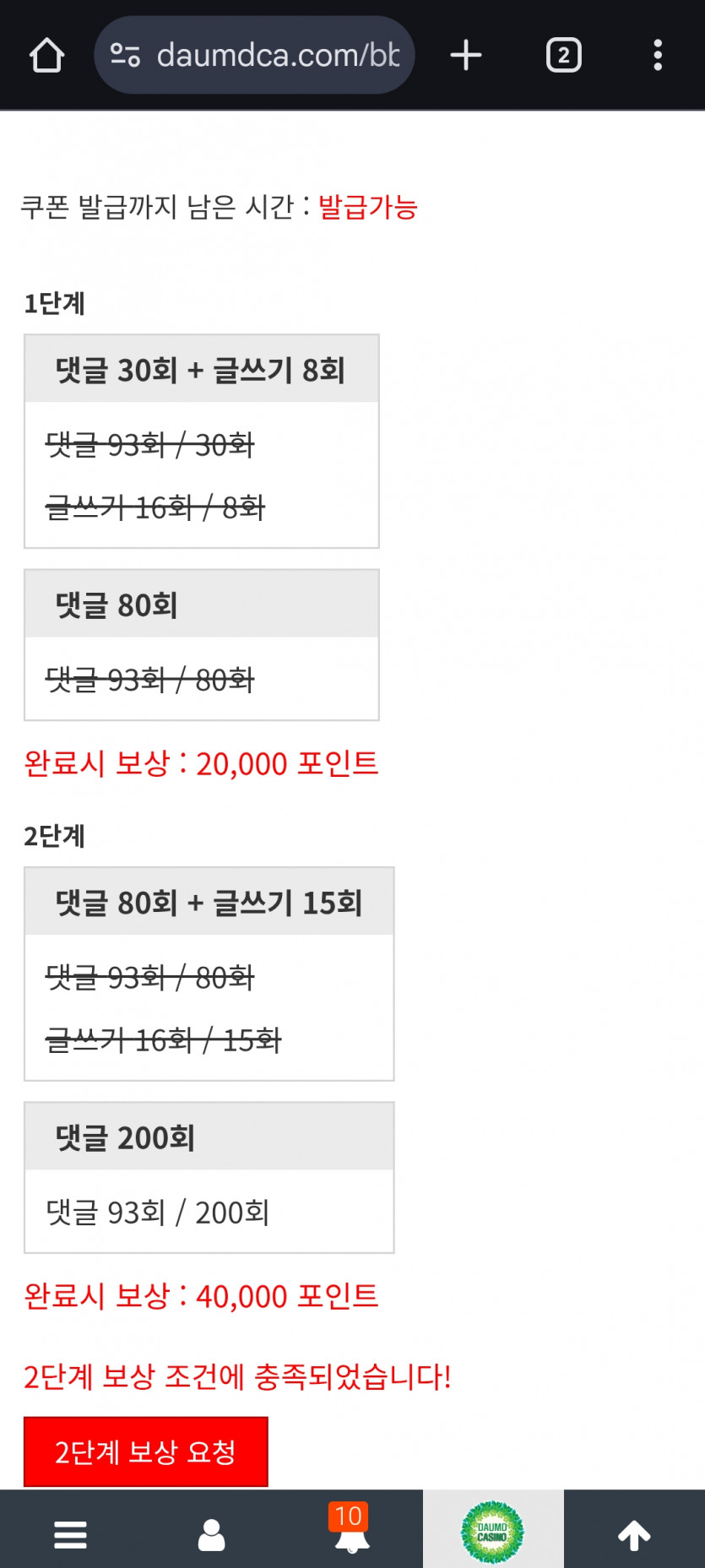Tap the DAUMD CASINO logo icon

493,1530
